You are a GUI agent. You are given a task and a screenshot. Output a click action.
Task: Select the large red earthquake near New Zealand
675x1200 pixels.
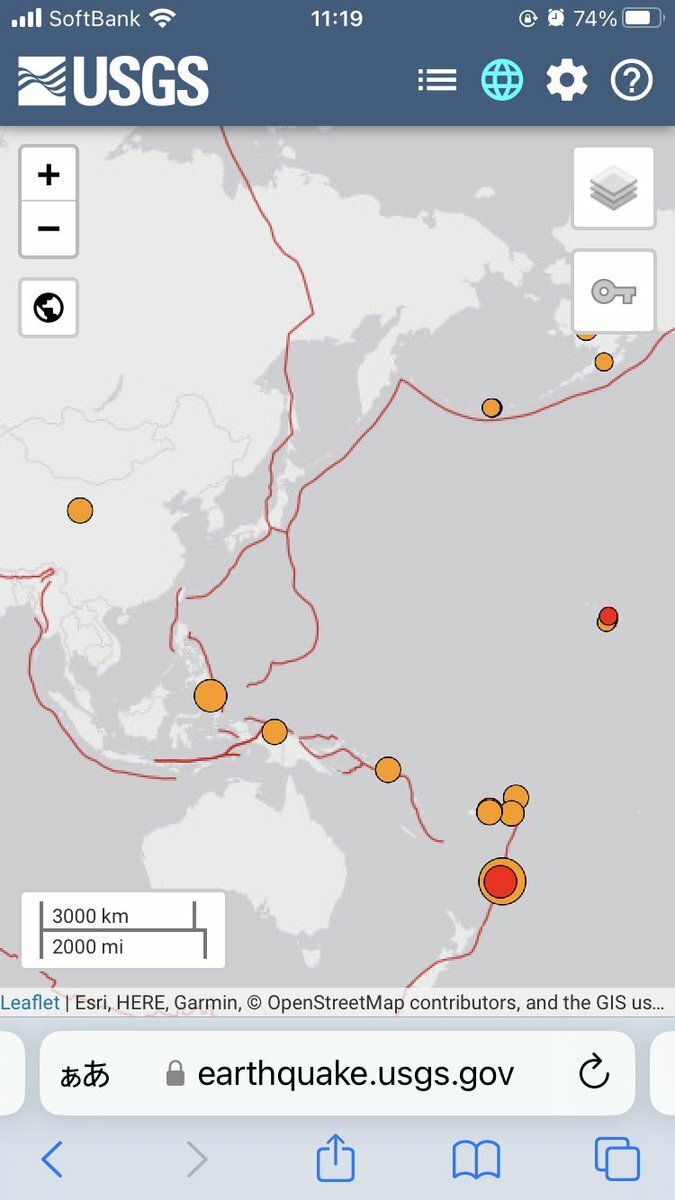click(501, 882)
